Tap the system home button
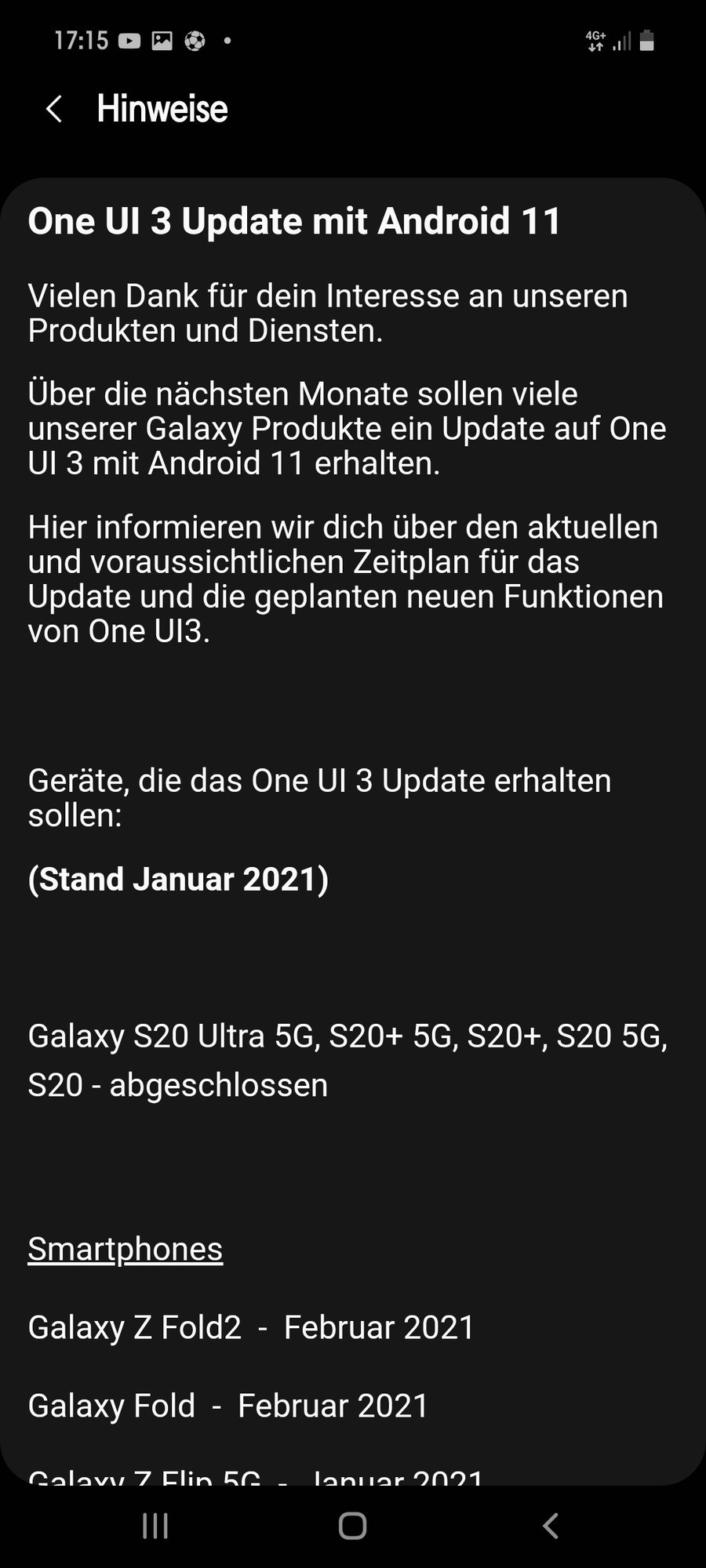This screenshot has height=1568, width=706. tap(352, 1526)
